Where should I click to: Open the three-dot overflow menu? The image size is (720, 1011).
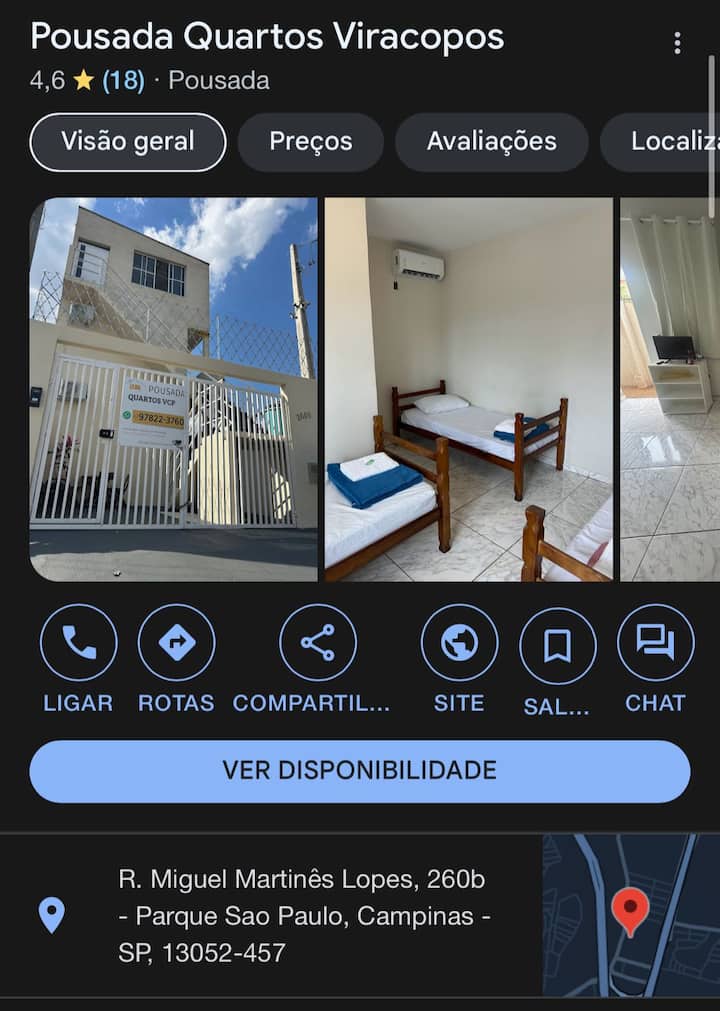pyautogui.click(x=677, y=43)
